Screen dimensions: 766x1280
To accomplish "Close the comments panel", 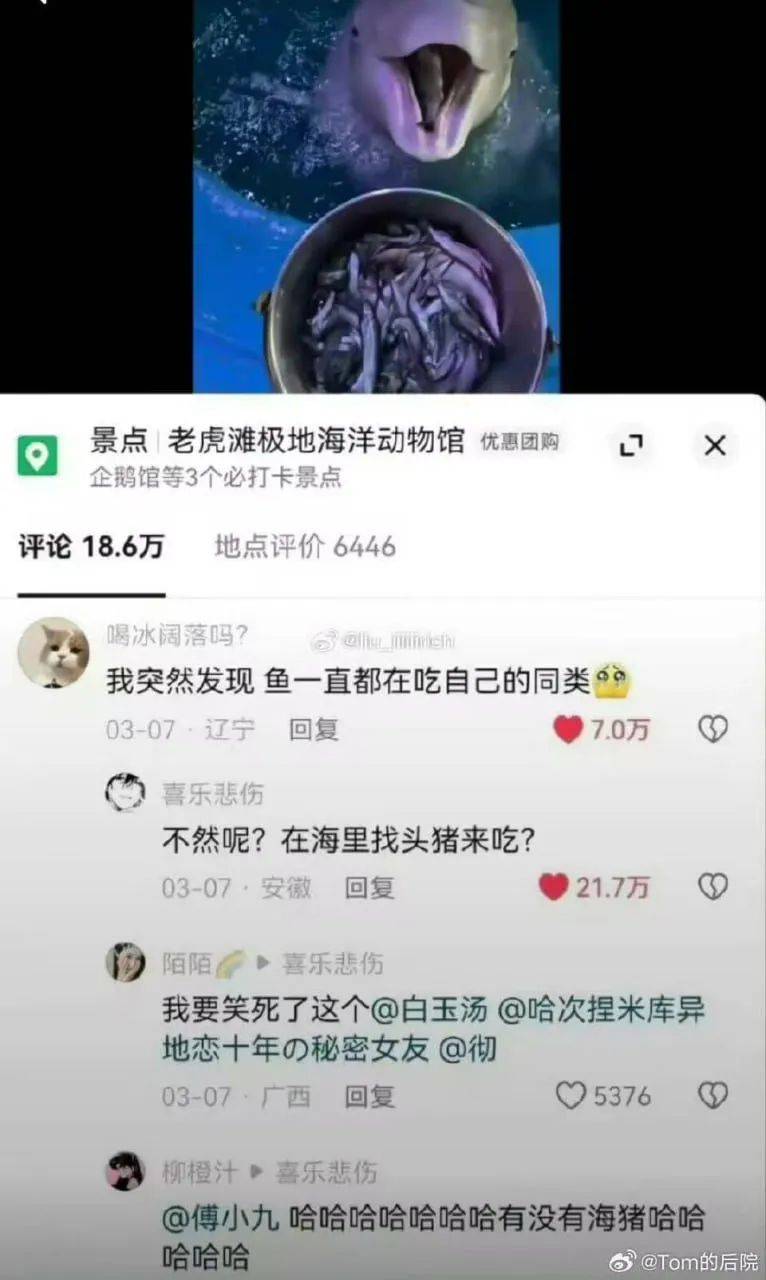I will pyautogui.click(x=714, y=446).
